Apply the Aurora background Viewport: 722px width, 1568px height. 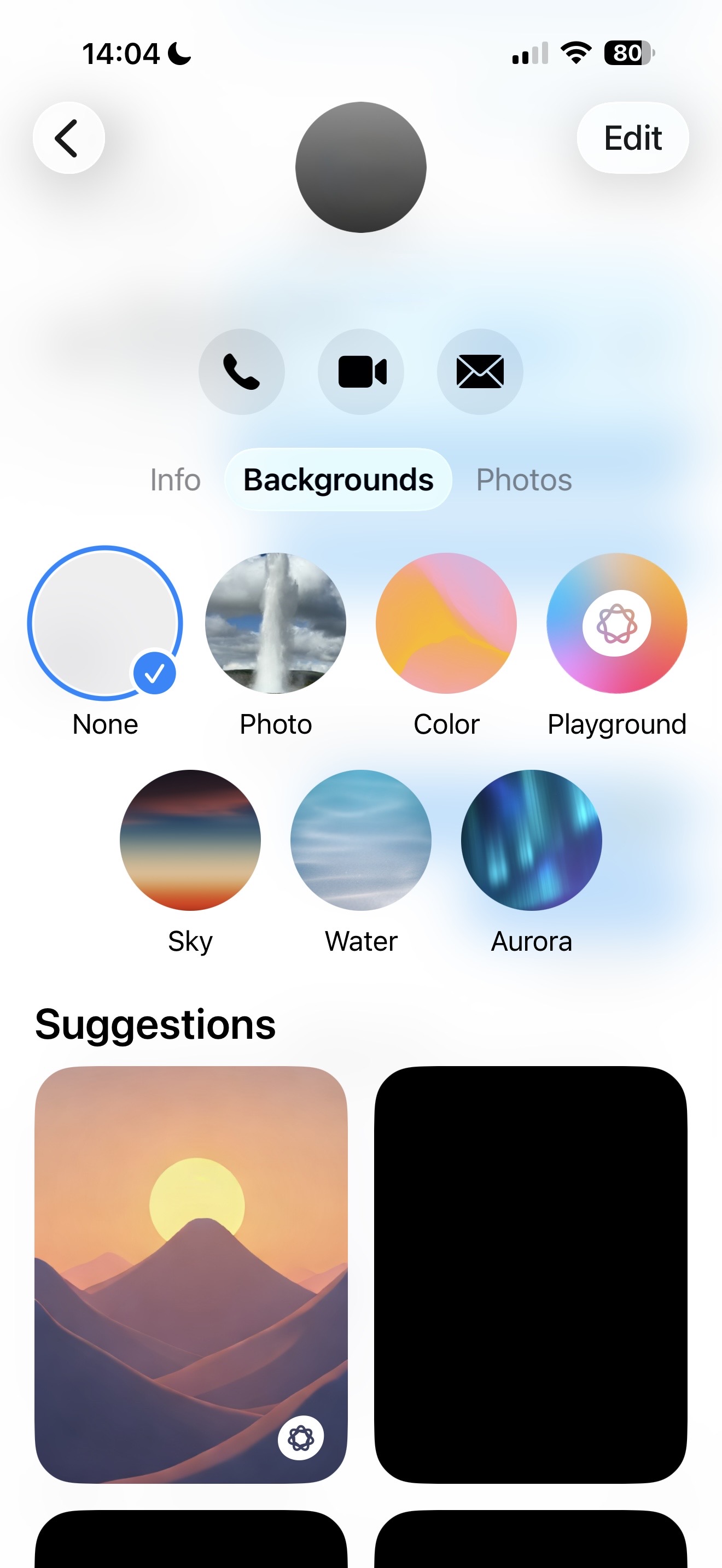(532, 840)
